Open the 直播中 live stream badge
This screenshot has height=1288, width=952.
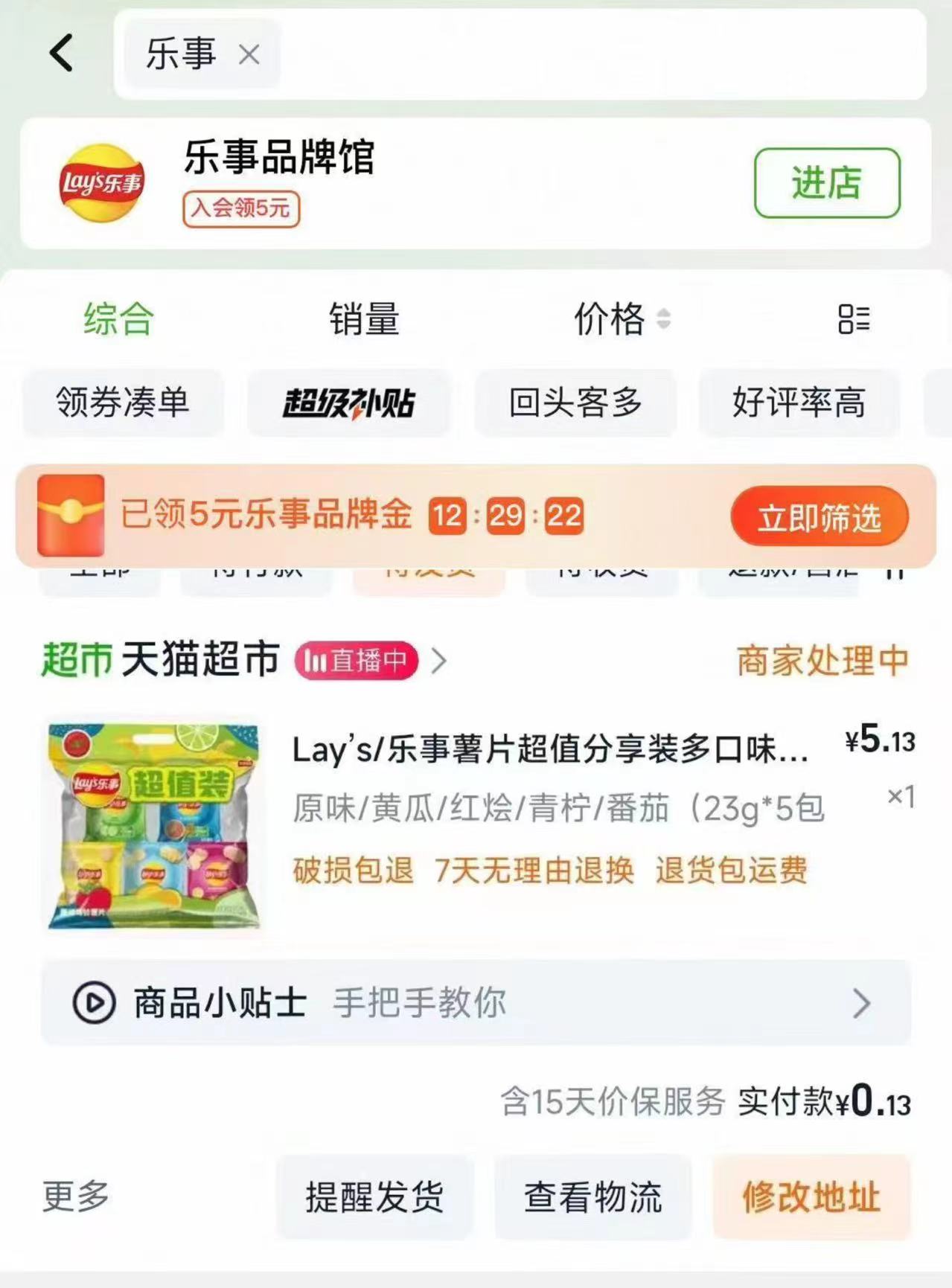(356, 661)
